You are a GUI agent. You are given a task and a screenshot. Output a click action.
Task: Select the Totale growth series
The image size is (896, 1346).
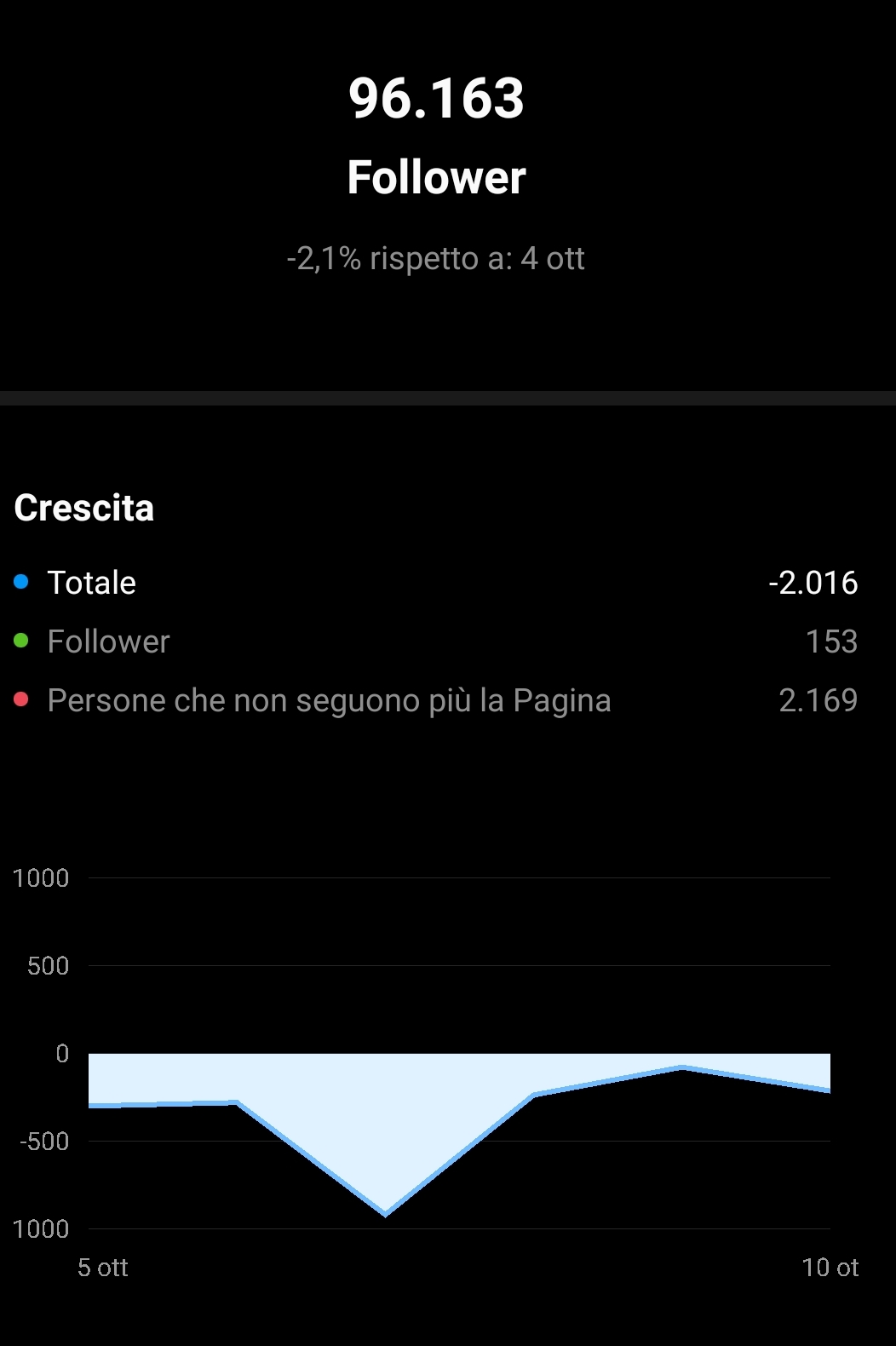click(x=91, y=583)
